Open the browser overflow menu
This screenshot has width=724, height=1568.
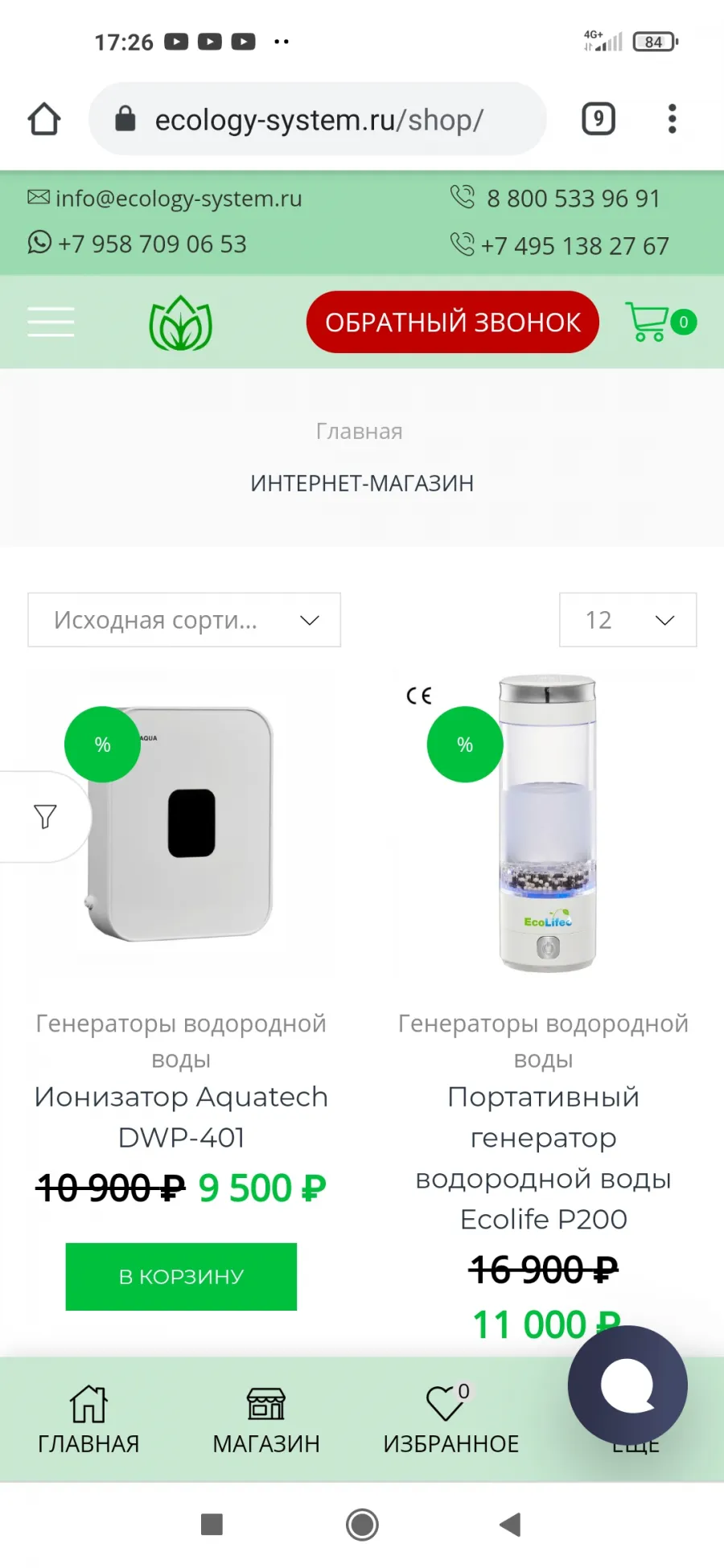673,119
